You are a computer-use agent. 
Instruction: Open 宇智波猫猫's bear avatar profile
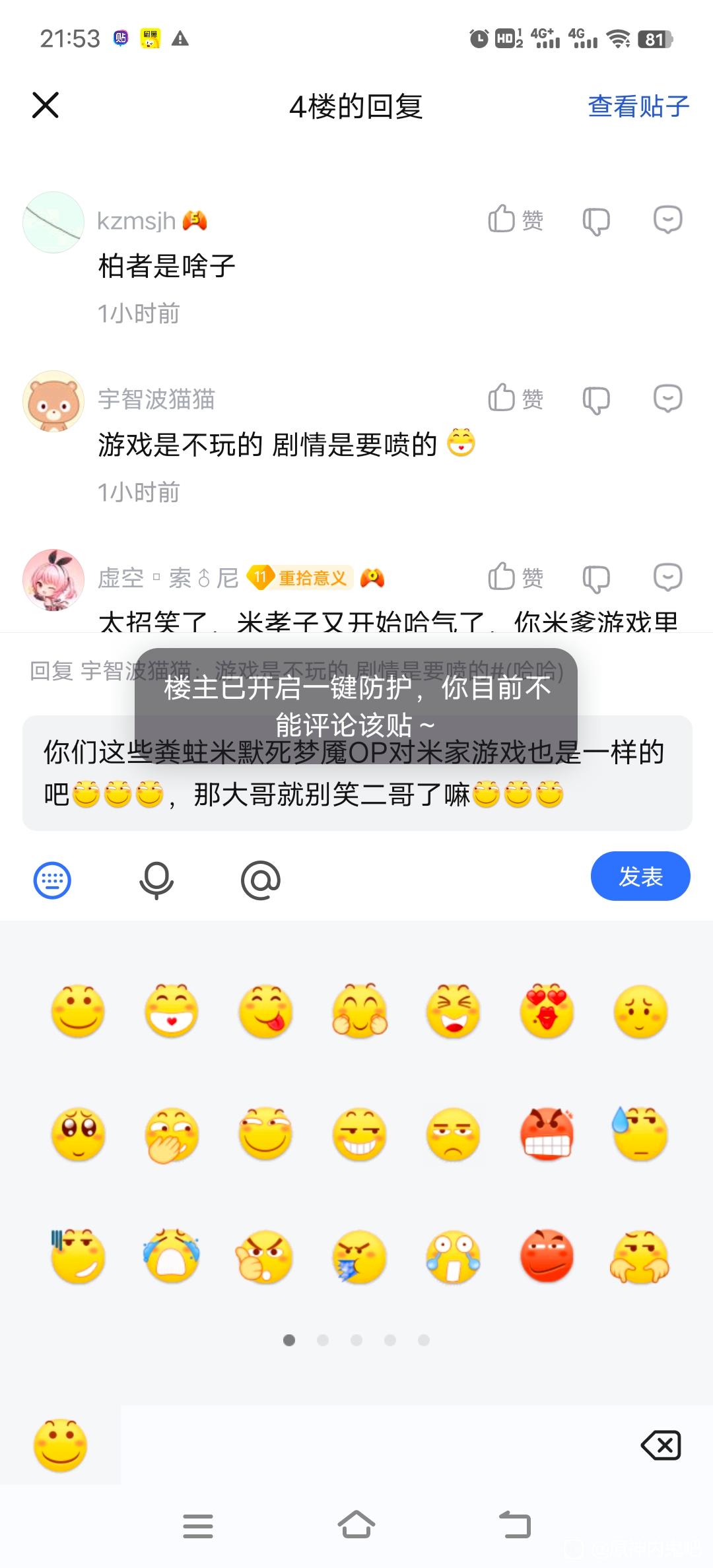[53, 401]
